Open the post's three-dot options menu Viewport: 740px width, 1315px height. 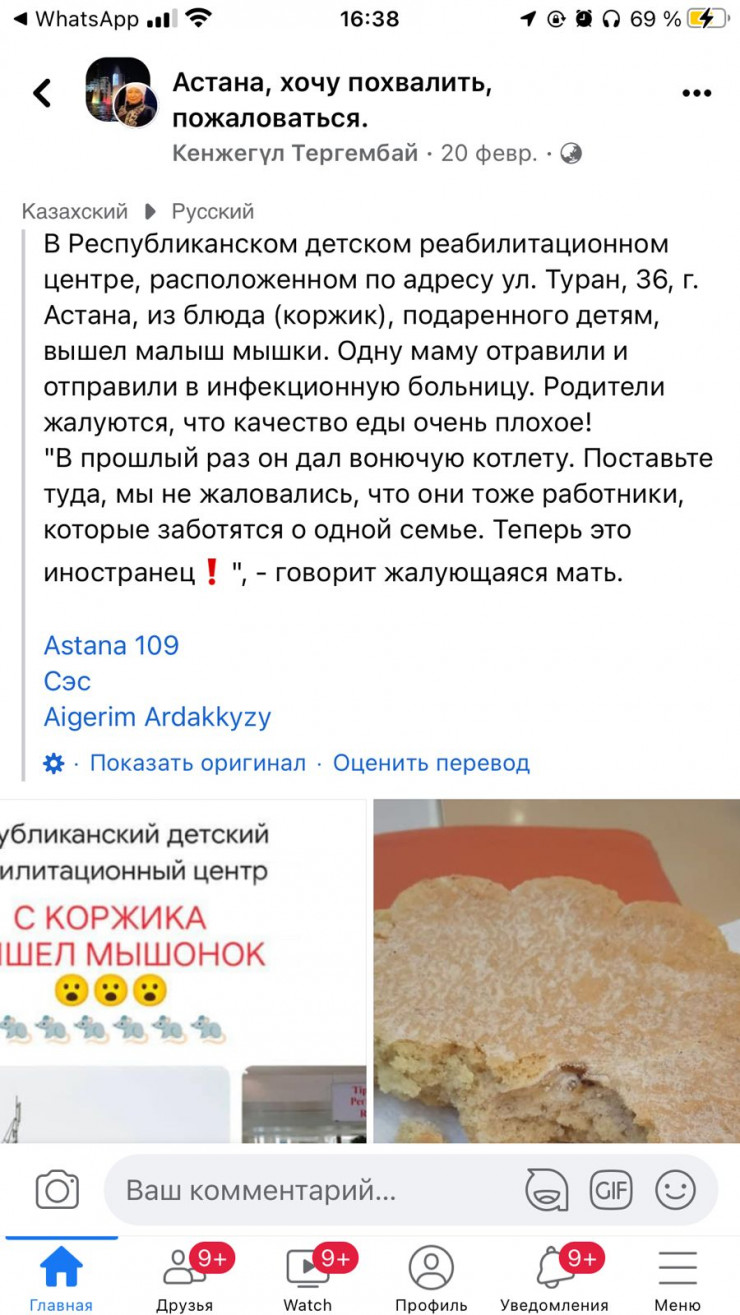click(x=696, y=94)
